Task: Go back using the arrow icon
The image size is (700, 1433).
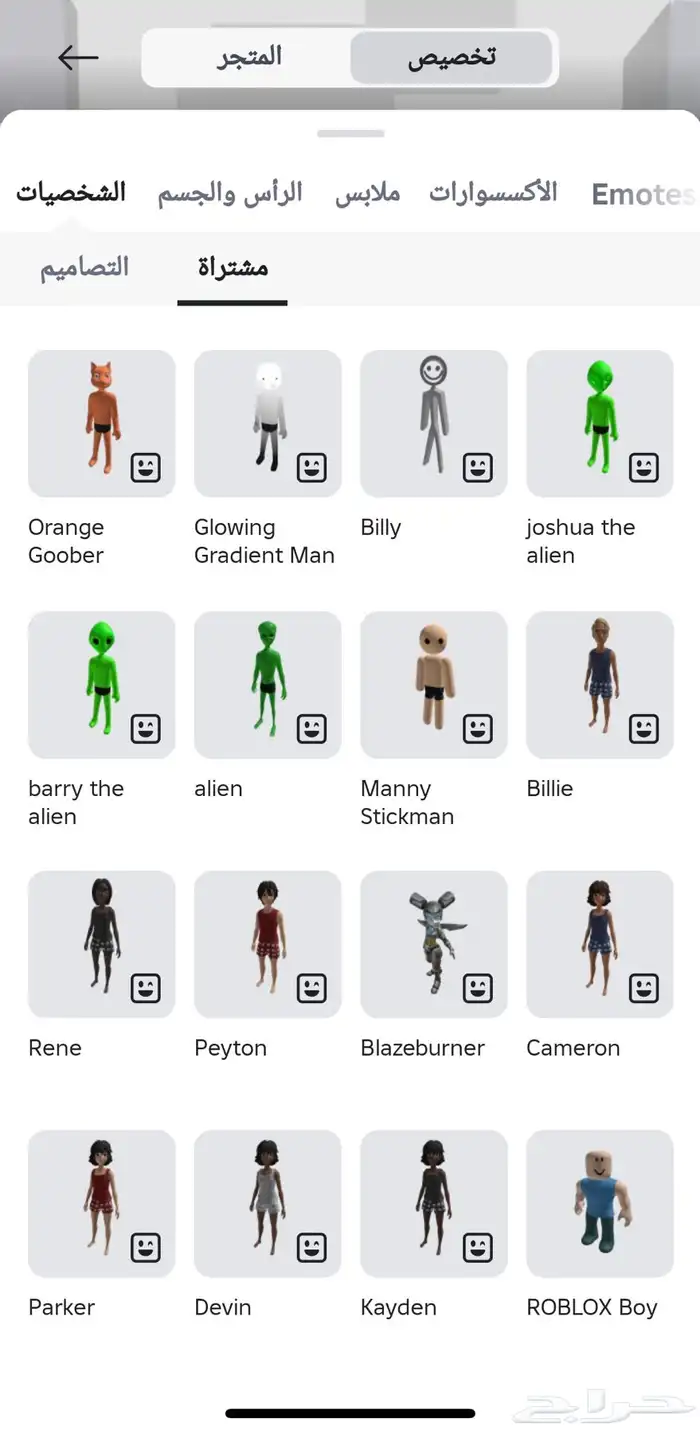Action: pos(78,58)
